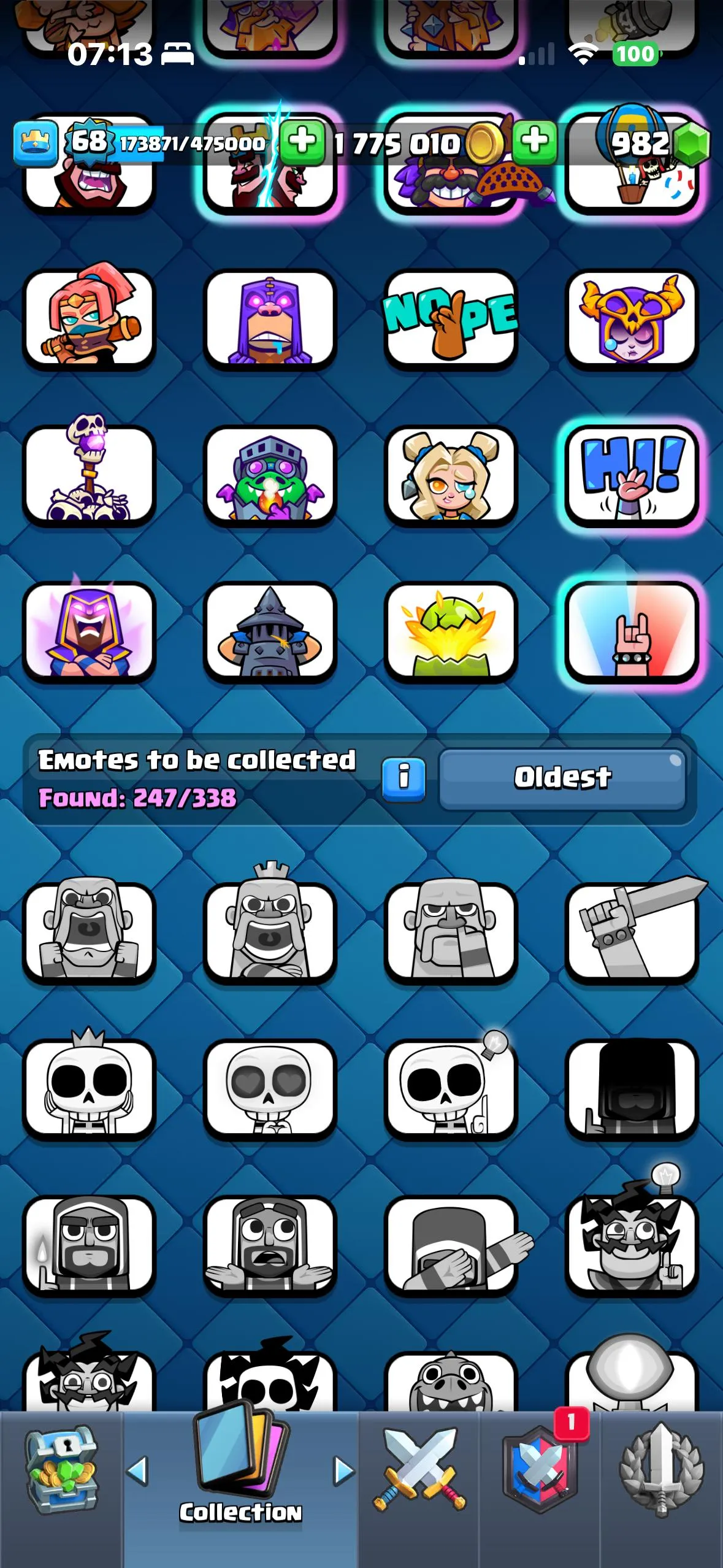
Task: Switch to the Collection tab
Action: pos(239,1472)
